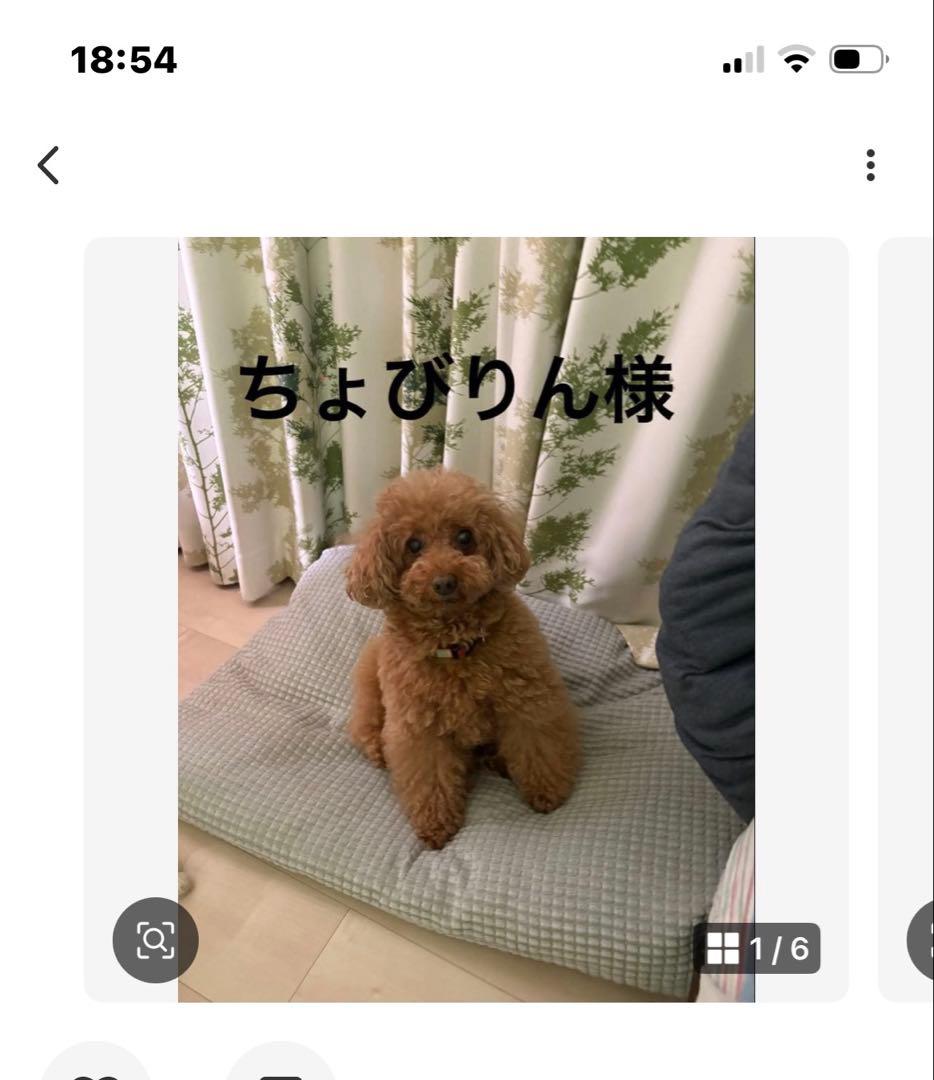The height and width of the screenshot is (1080, 934).
Task: Expand the overflow menu at top right
Action: [871, 164]
